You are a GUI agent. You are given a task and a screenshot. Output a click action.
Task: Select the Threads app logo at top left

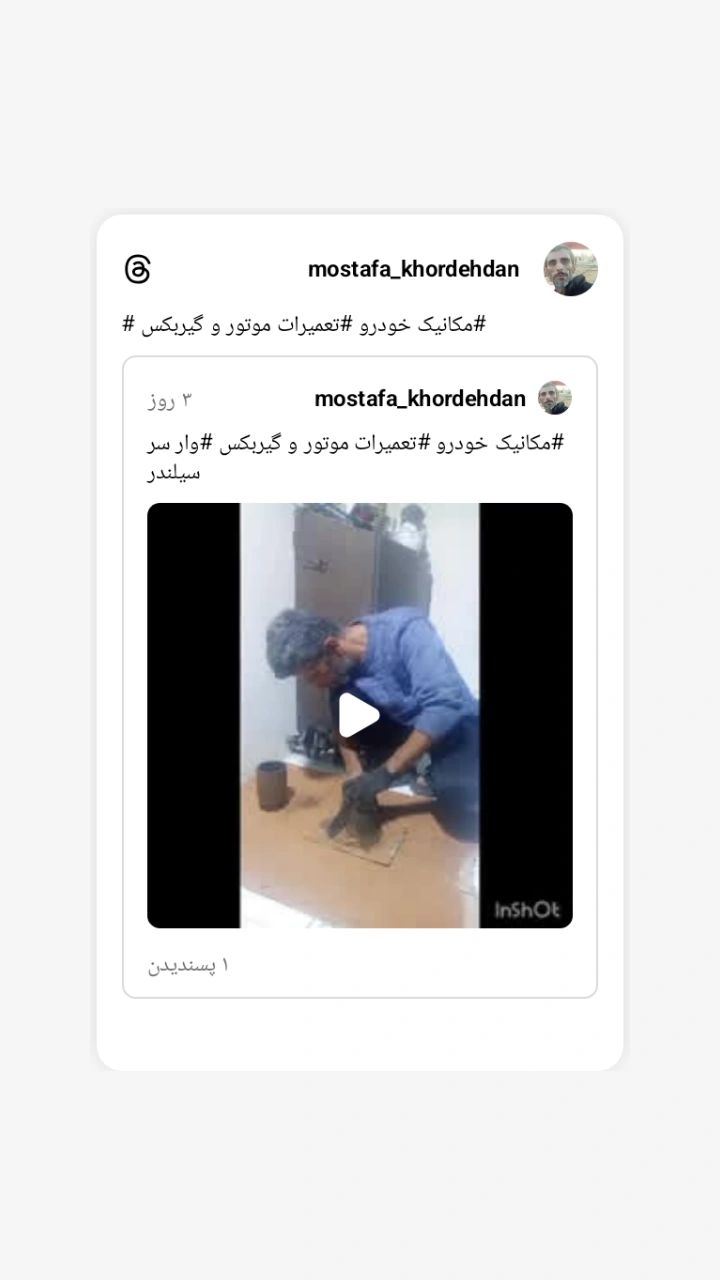pyautogui.click(x=138, y=268)
